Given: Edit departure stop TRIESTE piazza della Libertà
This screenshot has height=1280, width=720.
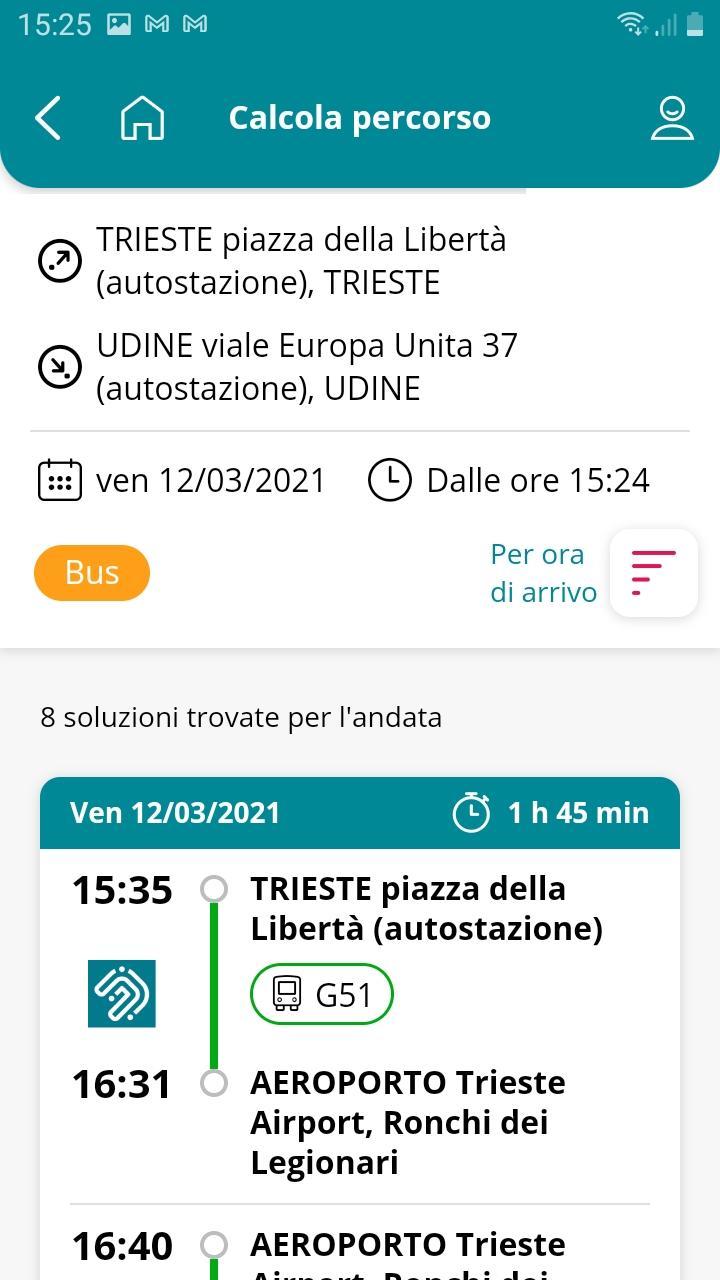Looking at the screenshot, I should (x=300, y=261).
